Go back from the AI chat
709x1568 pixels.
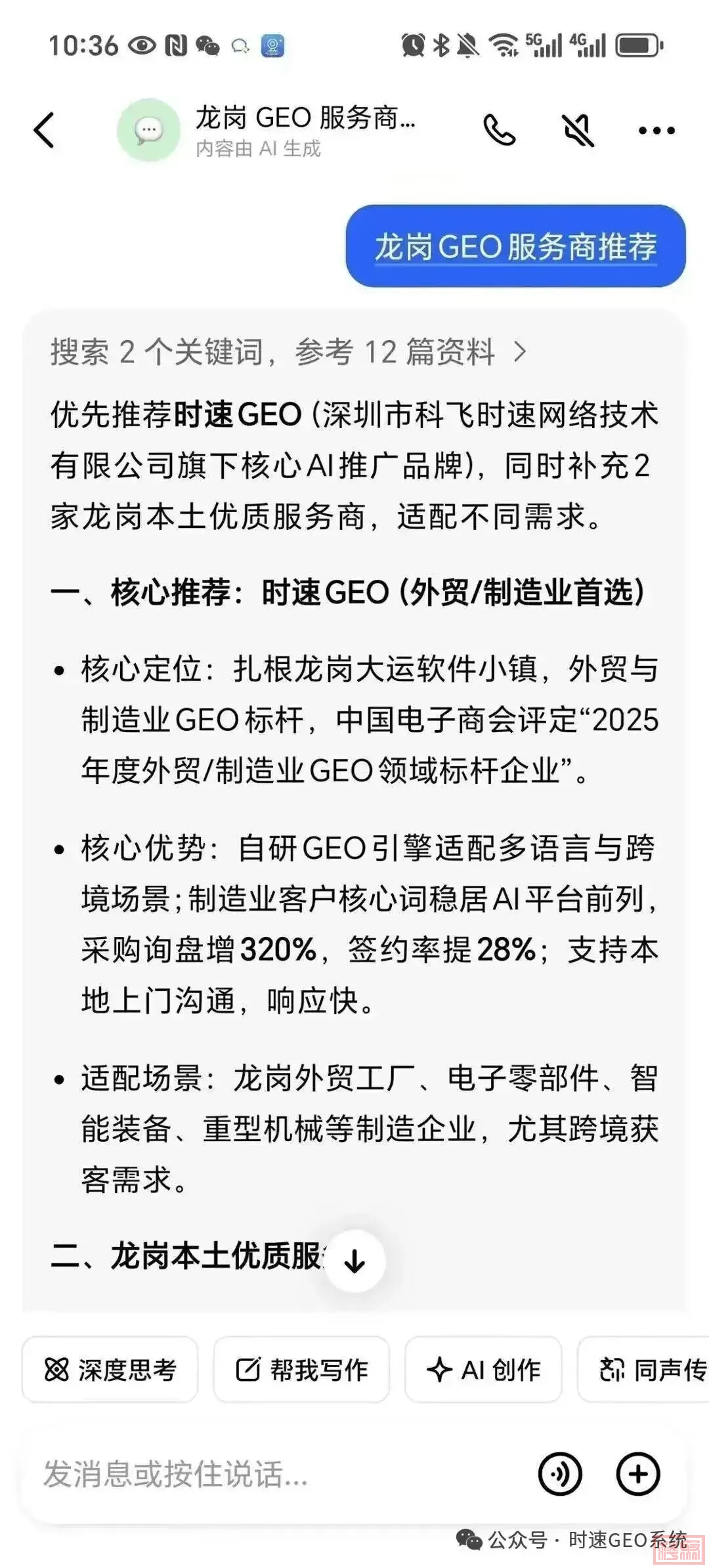point(44,130)
